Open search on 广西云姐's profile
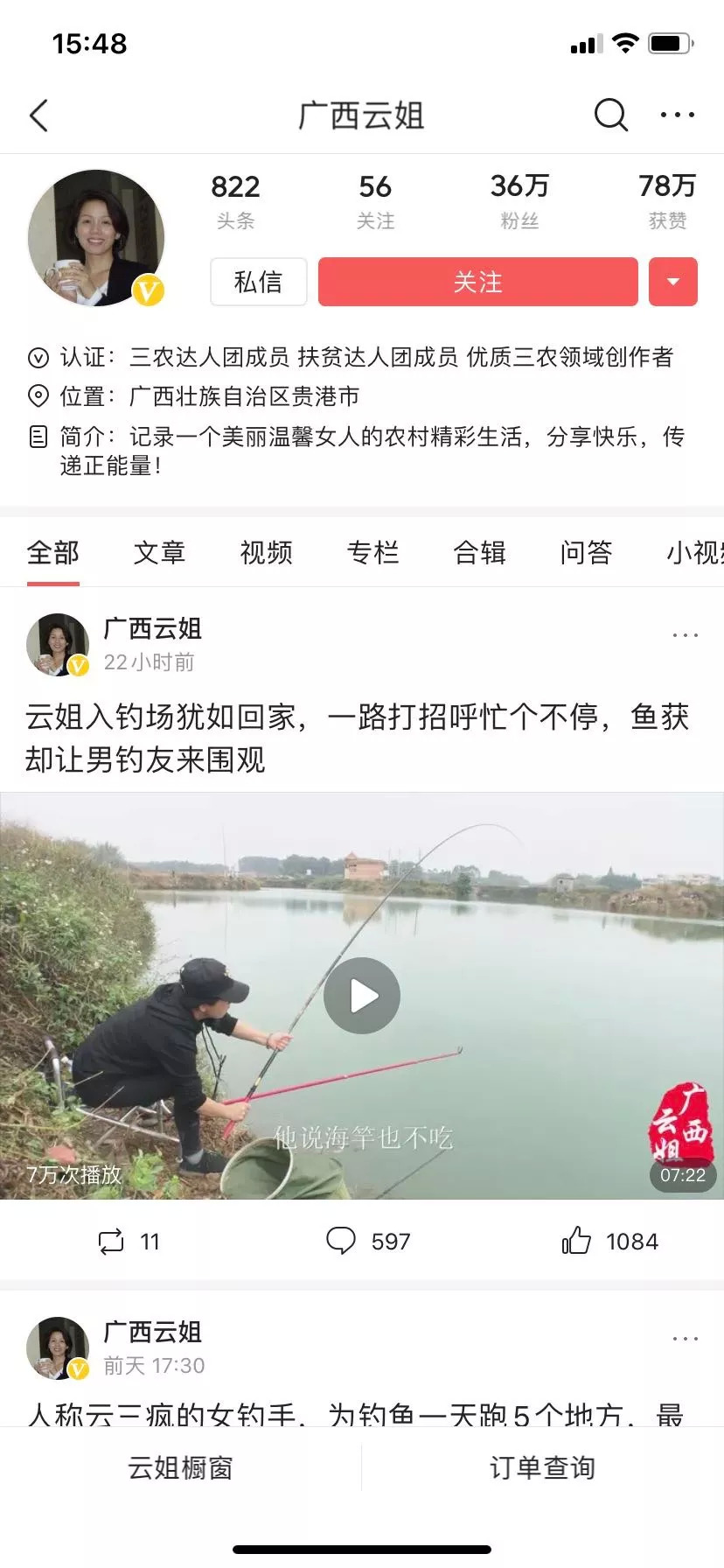724x1568 pixels. coord(610,115)
